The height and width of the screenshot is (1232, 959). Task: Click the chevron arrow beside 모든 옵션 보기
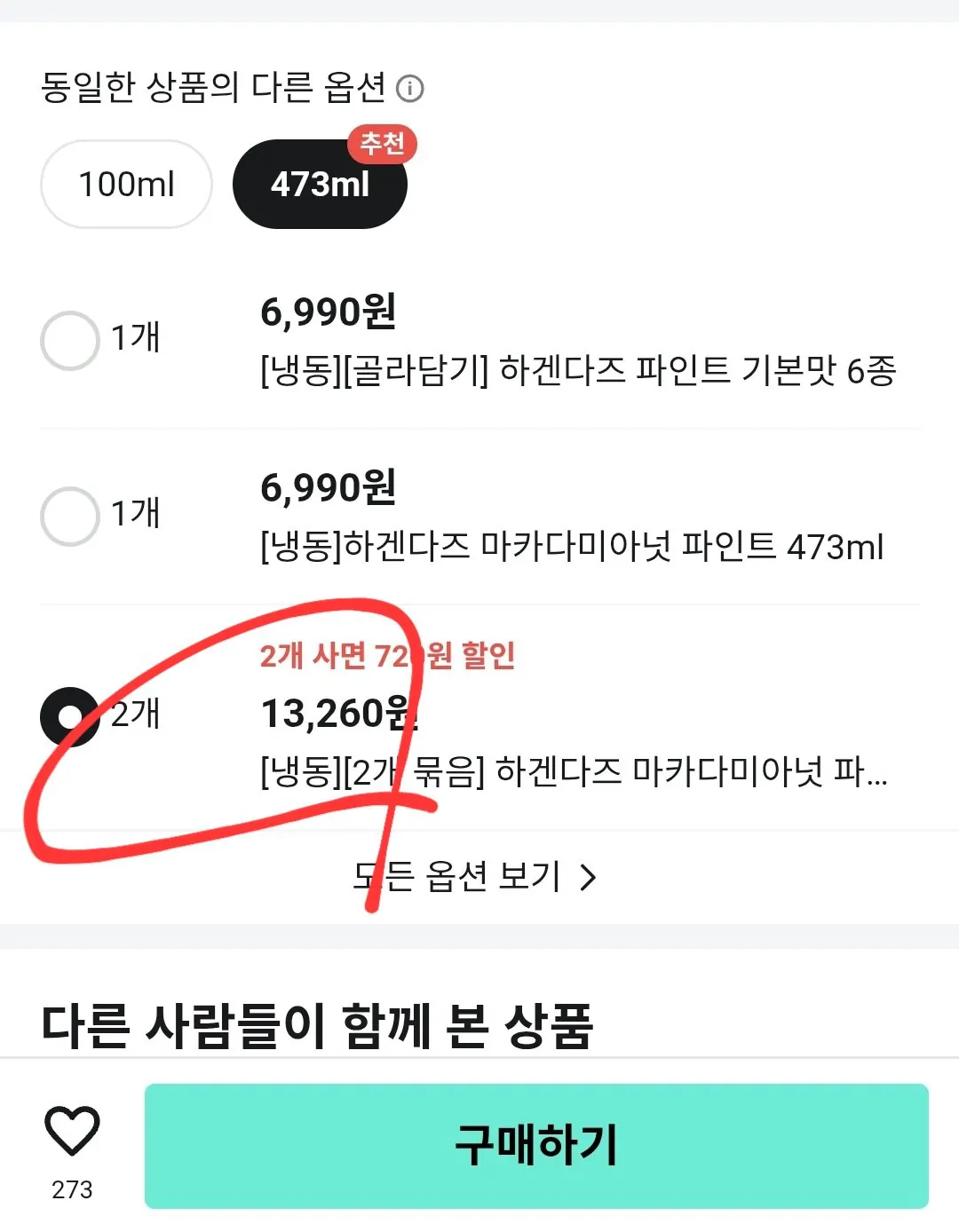(588, 877)
